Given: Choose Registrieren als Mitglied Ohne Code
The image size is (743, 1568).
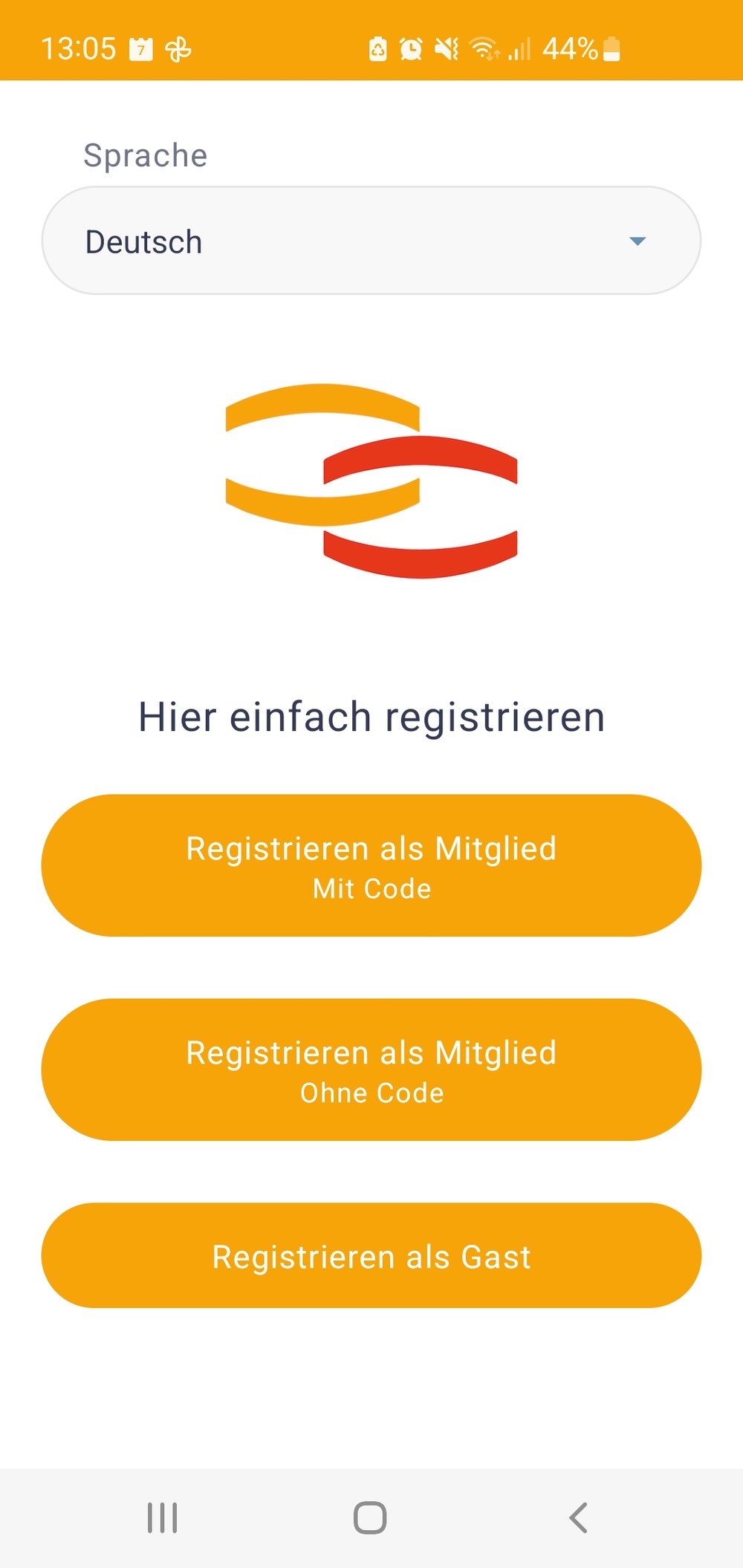Looking at the screenshot, I should [x=371, y=1070].
